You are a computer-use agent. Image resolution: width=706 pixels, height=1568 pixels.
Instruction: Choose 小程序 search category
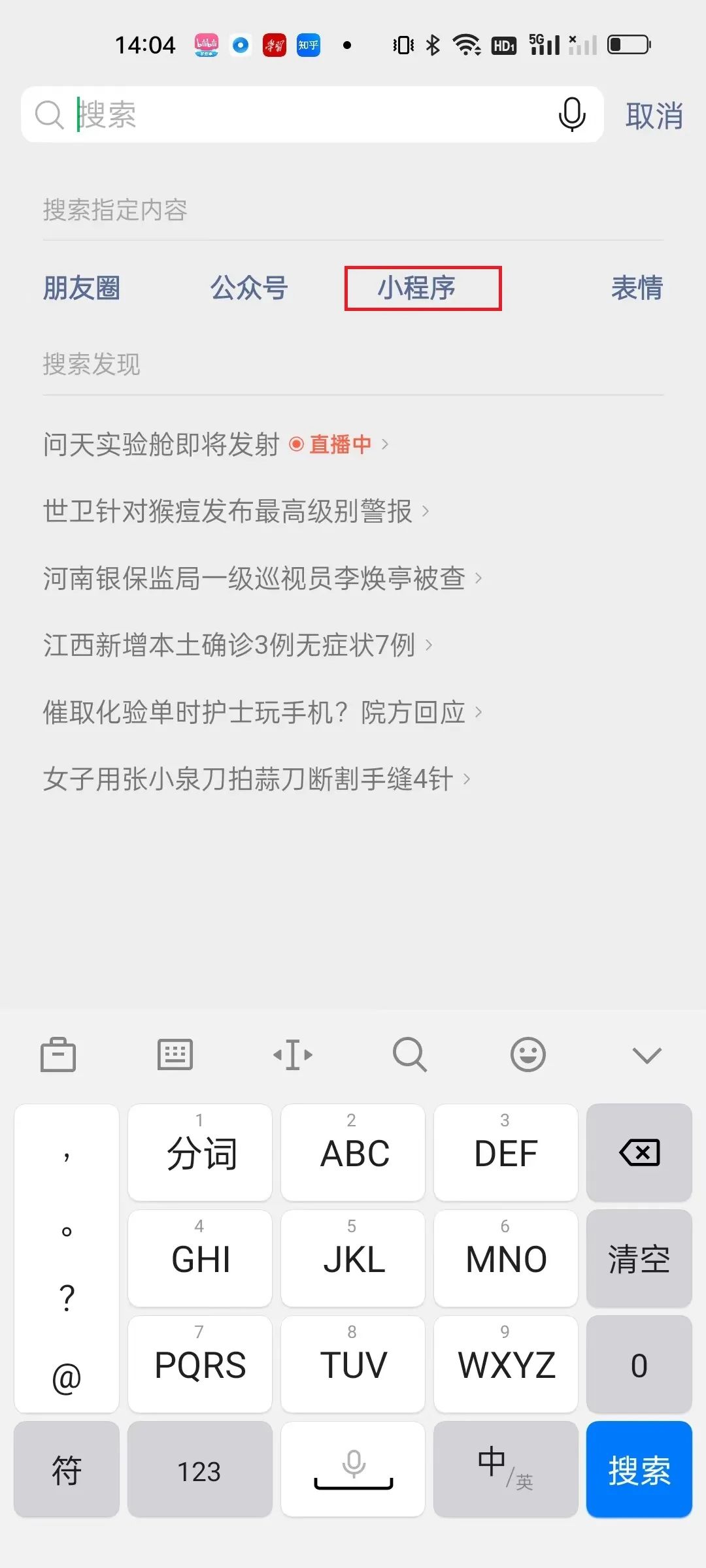[x=416, y=288]
